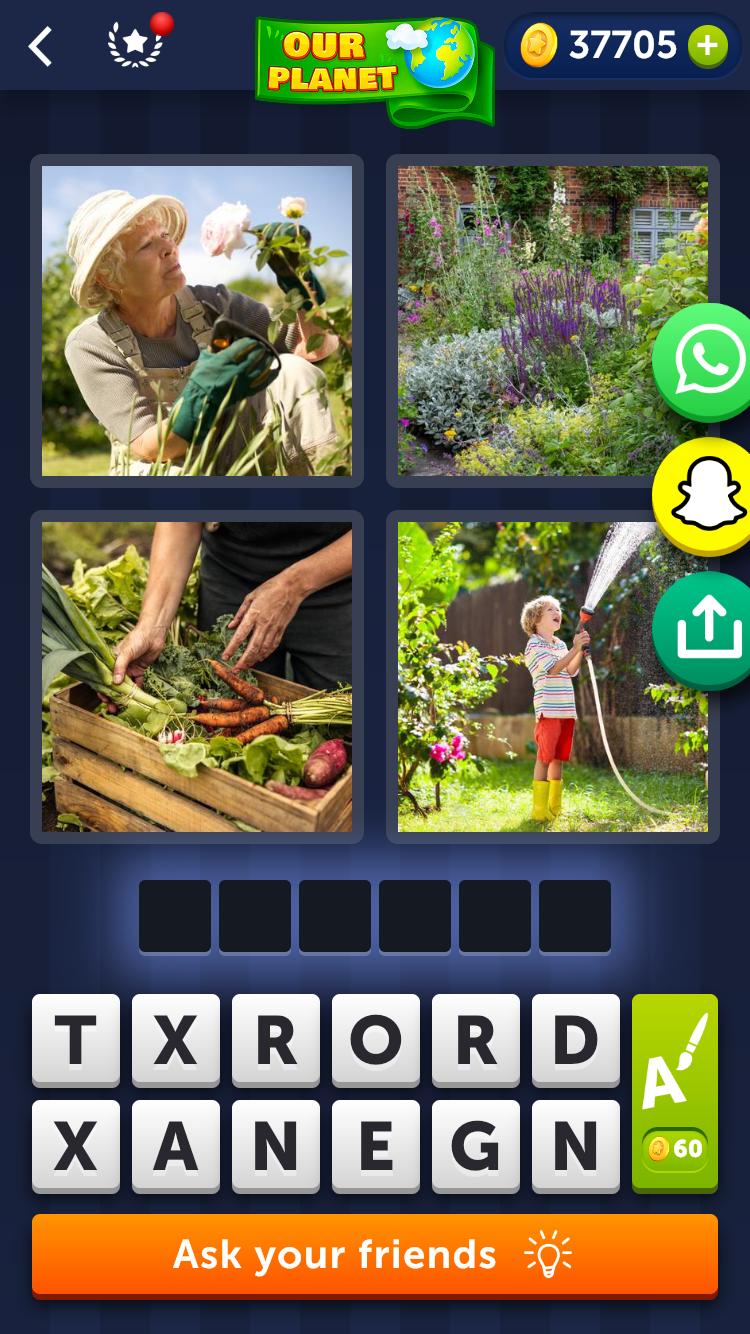Pick the letter A tile
Viewport: 750px width, 1334px height.
(x=175, y=1146)
